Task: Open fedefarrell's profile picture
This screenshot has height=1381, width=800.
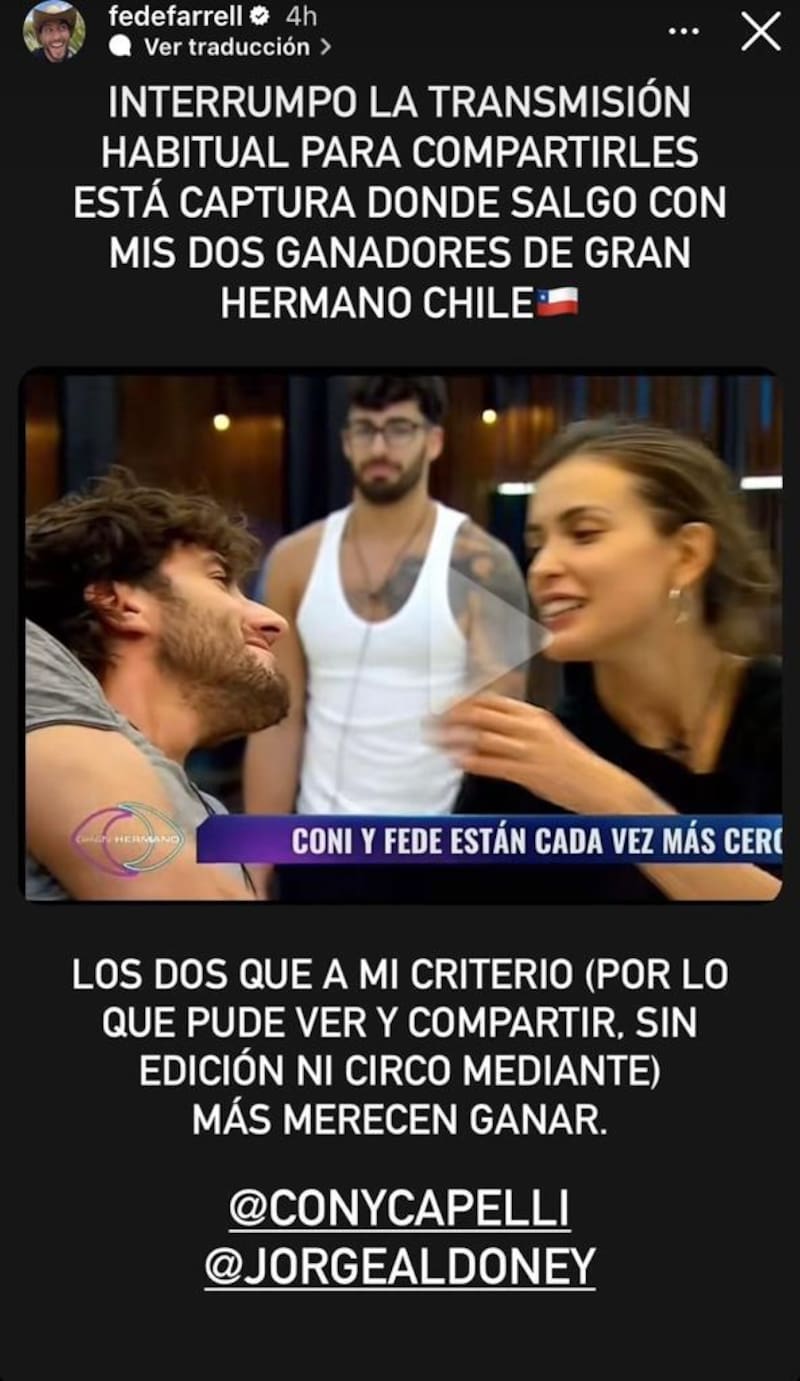Action: pos(54,31)
